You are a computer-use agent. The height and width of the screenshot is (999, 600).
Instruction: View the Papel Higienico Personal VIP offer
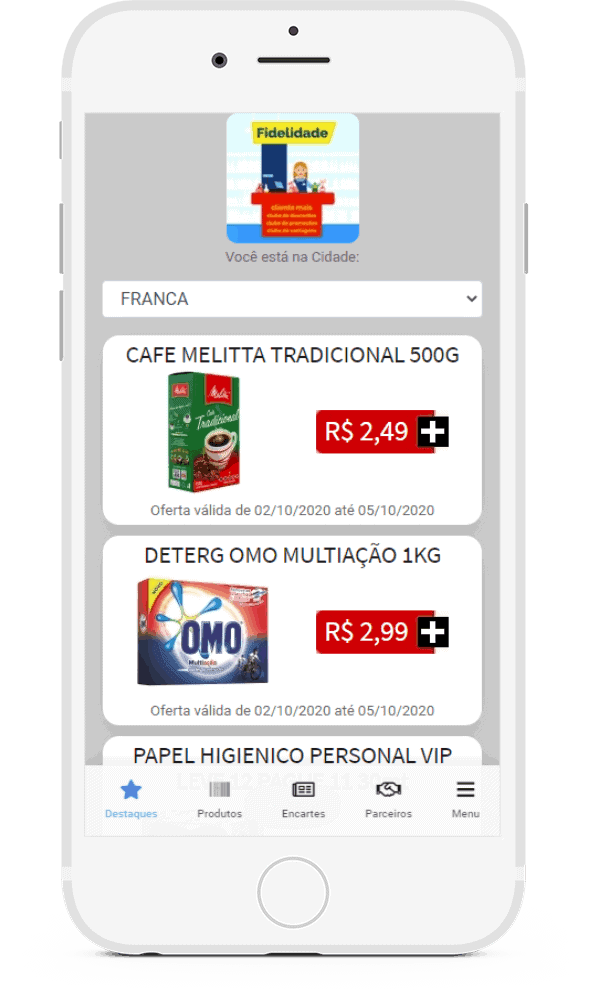point(292,753)
